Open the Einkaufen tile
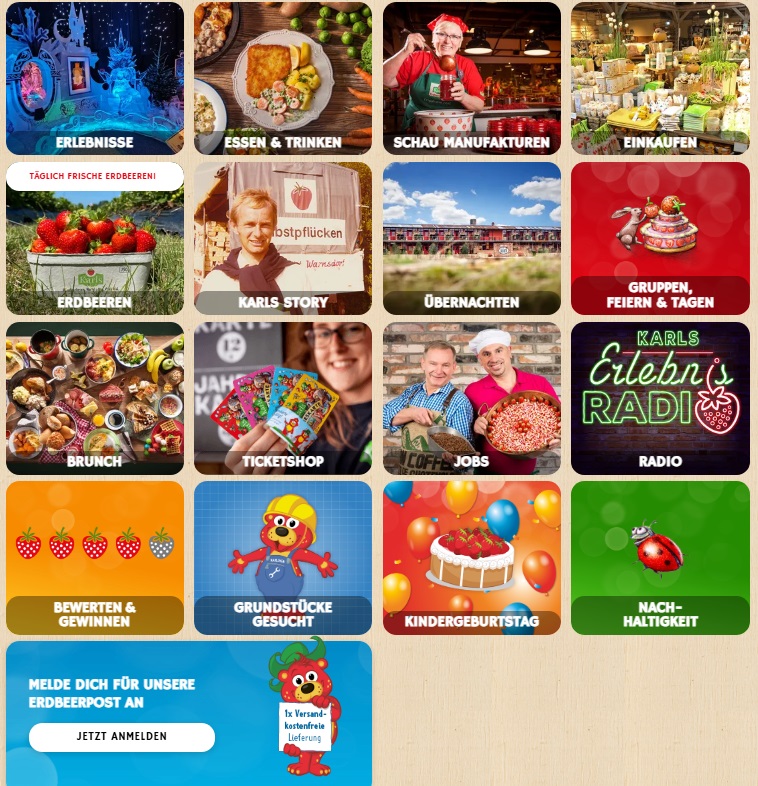Viewport: 758px width, 786px height. click(x=660, y=78)
